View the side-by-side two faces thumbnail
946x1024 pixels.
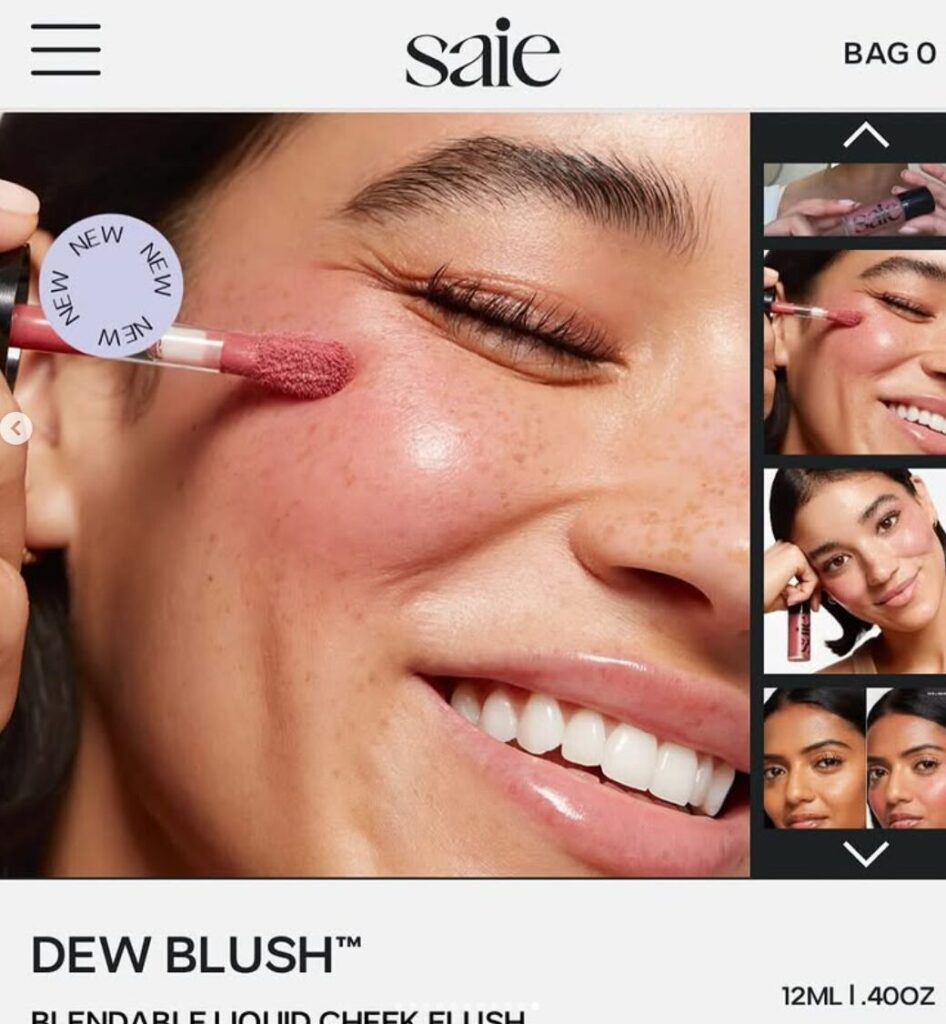click(x=855, y=757)
